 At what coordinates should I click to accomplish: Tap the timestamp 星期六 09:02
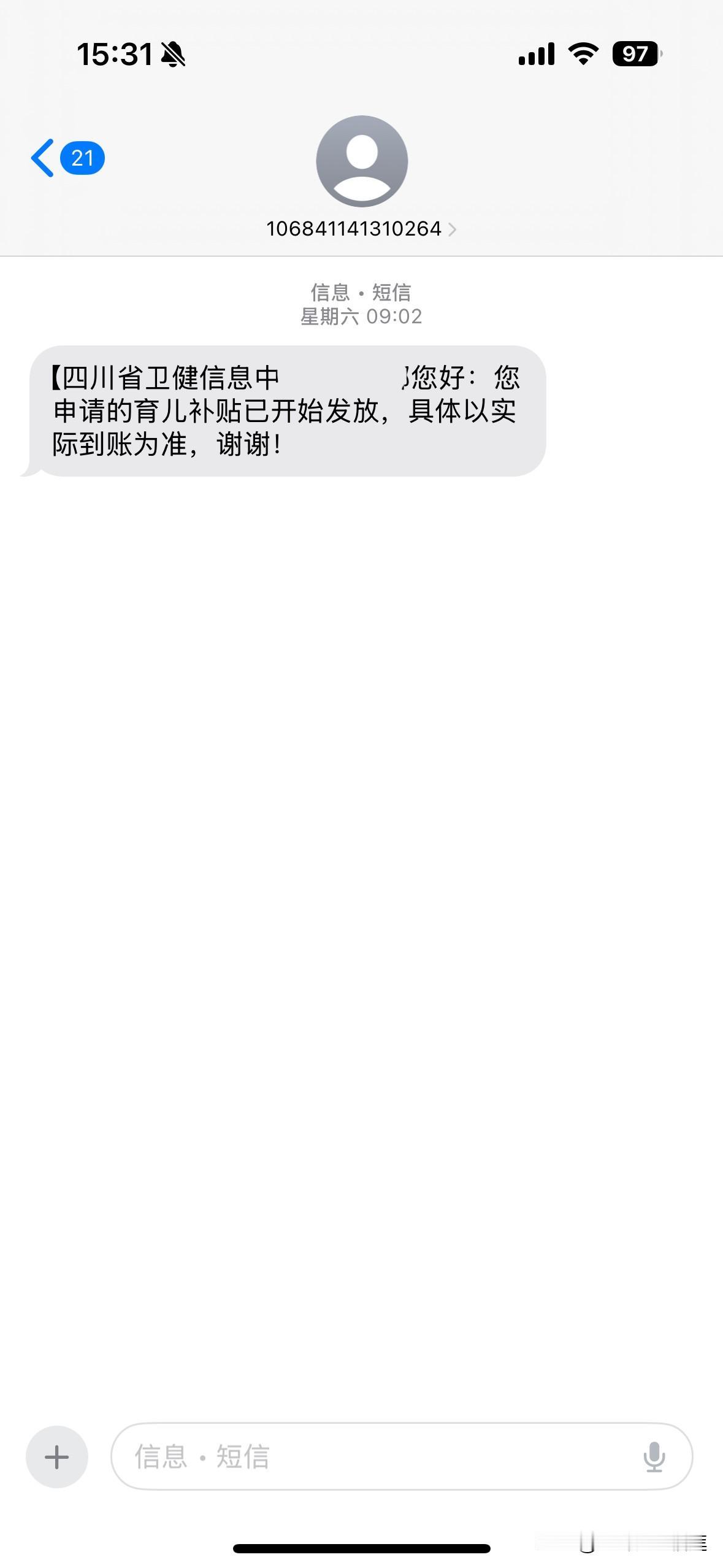(361, 317)
